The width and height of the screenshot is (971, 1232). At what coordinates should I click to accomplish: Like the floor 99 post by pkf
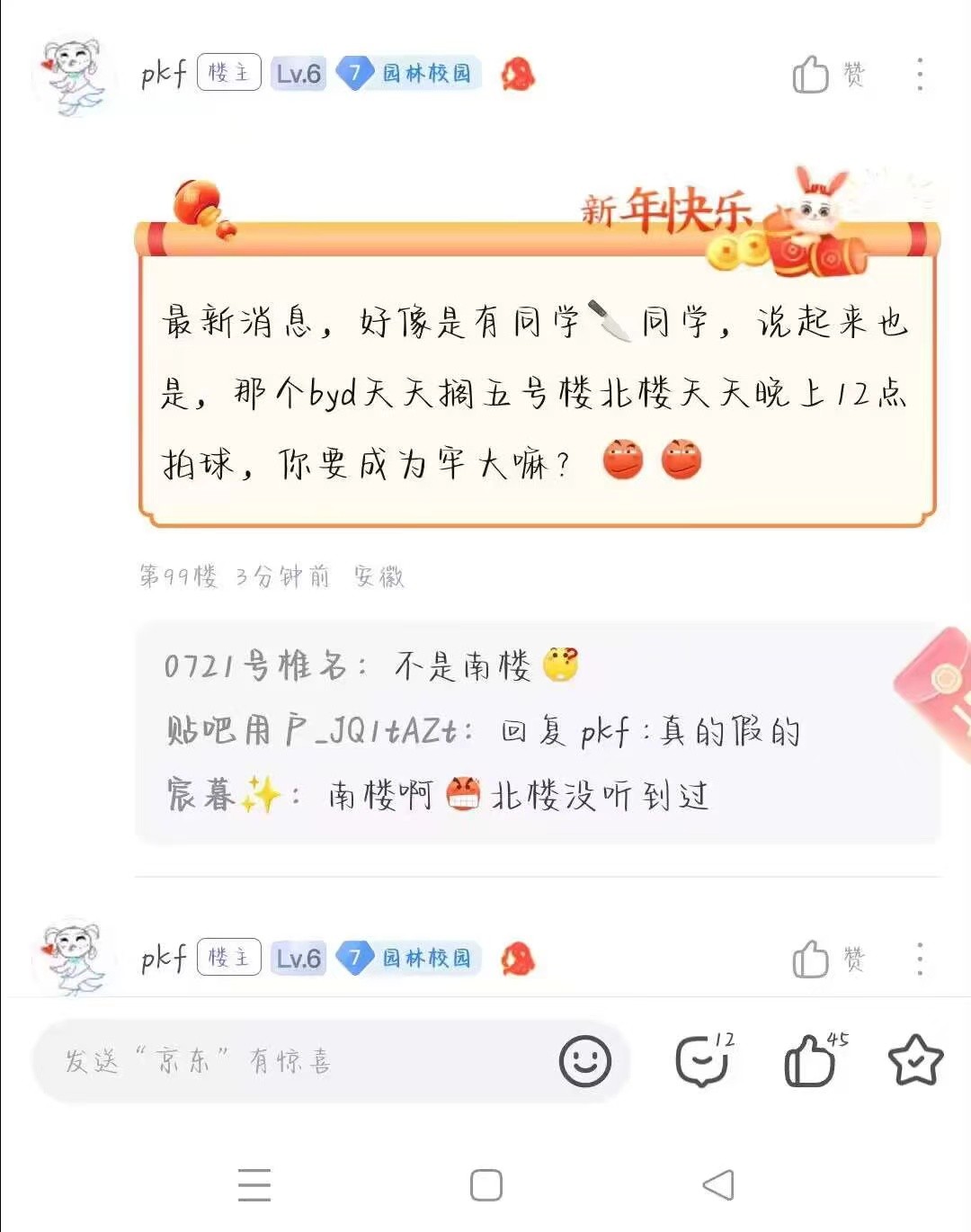pyautogui.click(x=812, y=75)
